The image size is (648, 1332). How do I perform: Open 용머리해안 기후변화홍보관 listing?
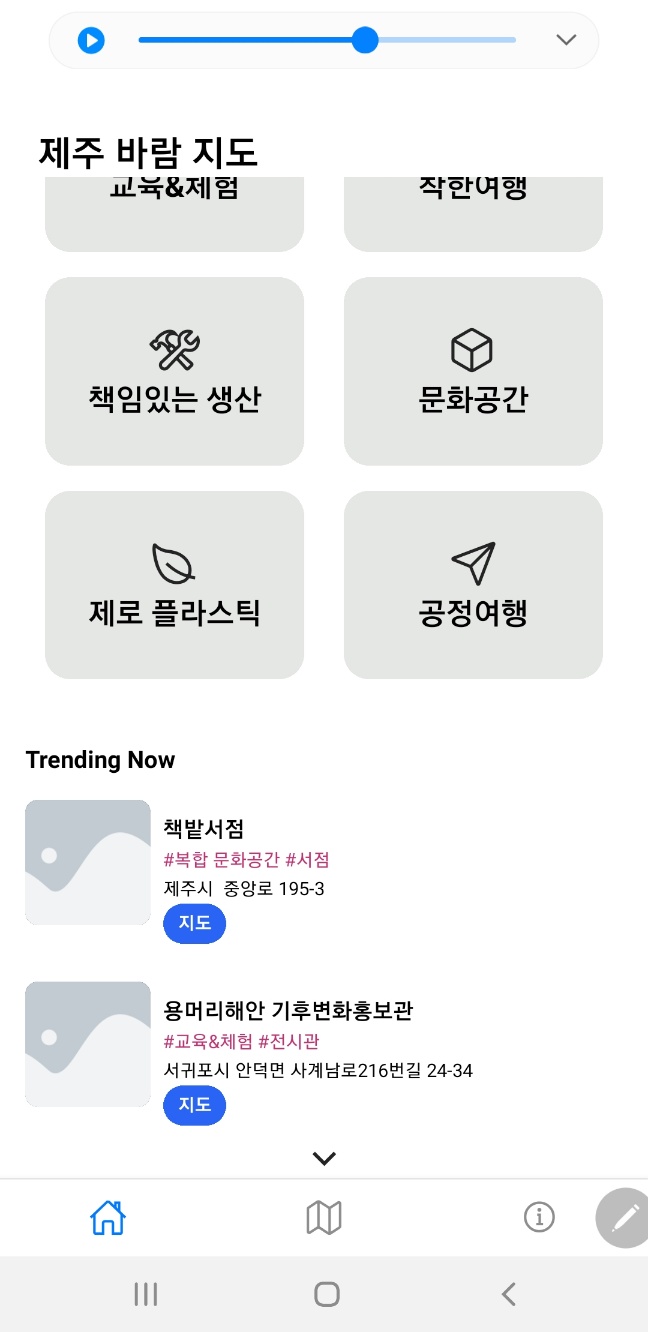tap(288, 1010)
